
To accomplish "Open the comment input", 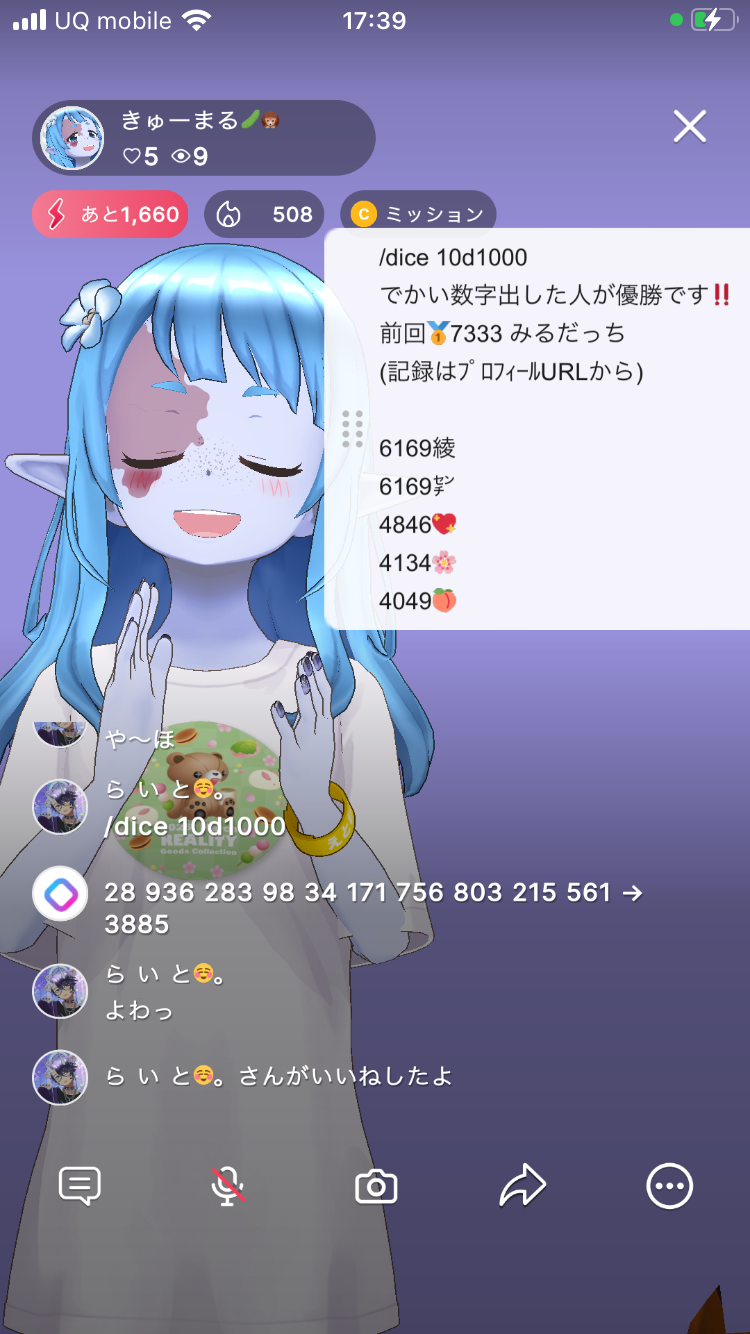I will [x=80, y=1186].
